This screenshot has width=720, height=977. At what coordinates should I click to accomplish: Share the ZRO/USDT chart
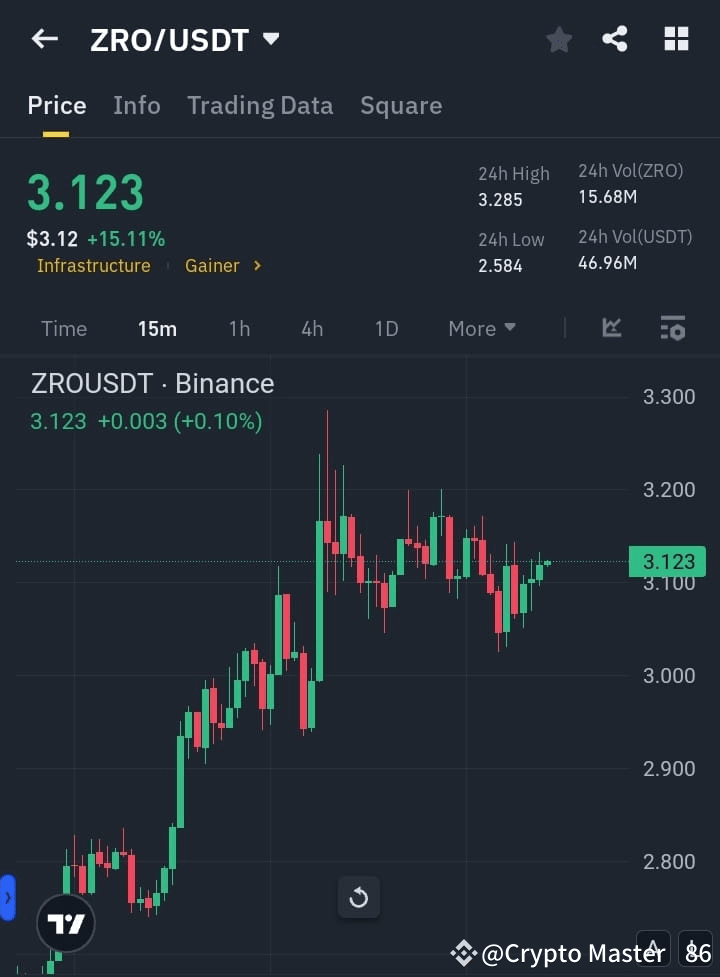[615, 39]
